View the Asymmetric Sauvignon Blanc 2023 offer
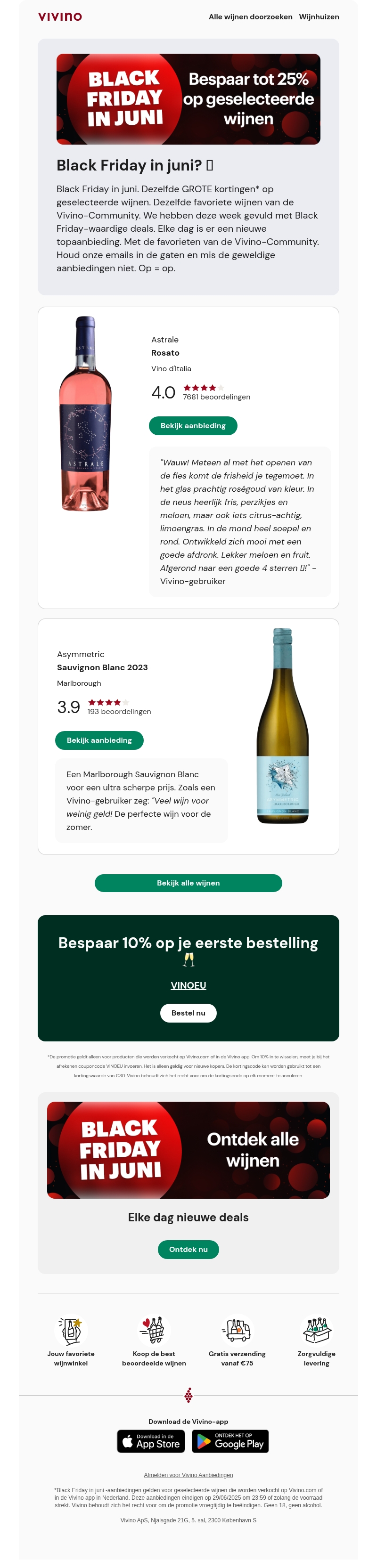 pyautogui.click(x=99, y=740)
